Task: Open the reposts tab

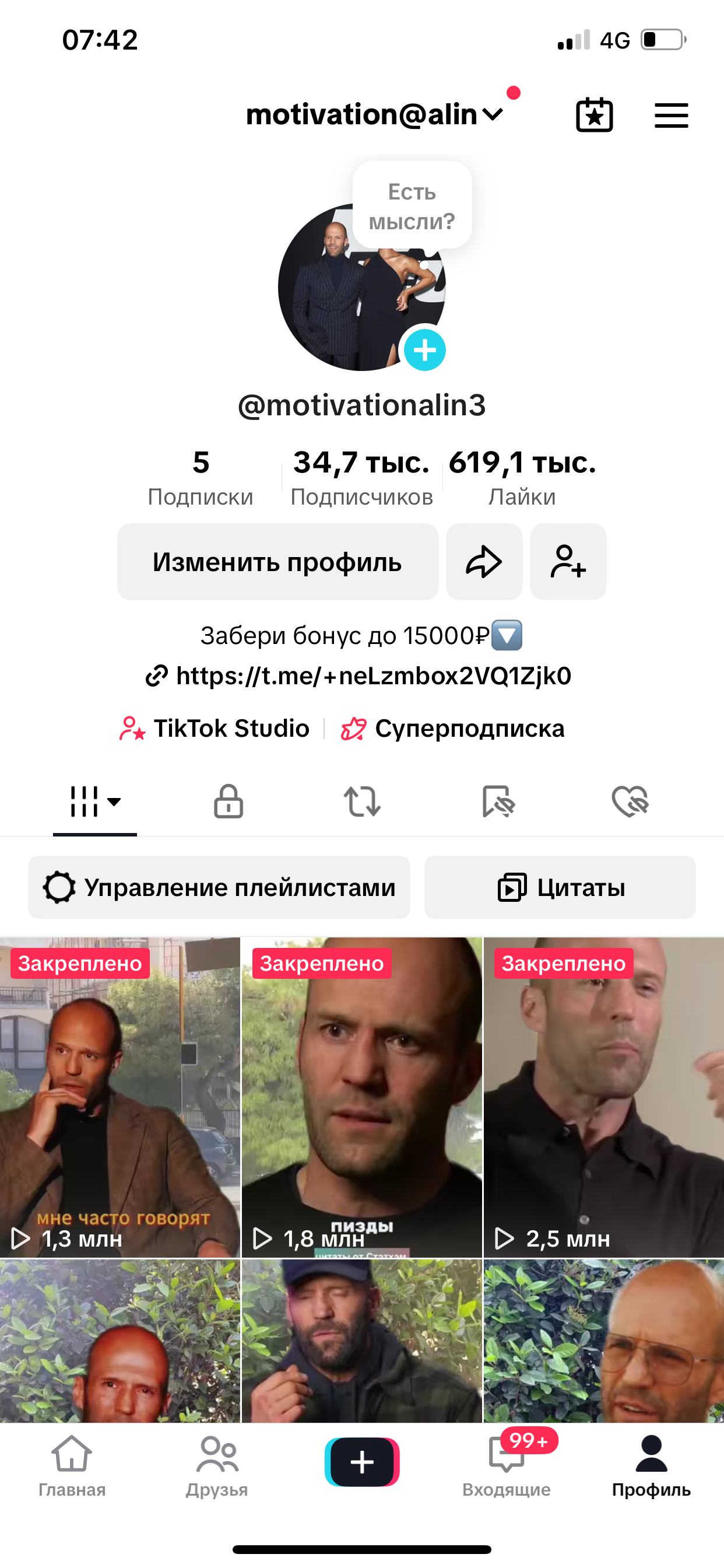Action: coord(362,802)
